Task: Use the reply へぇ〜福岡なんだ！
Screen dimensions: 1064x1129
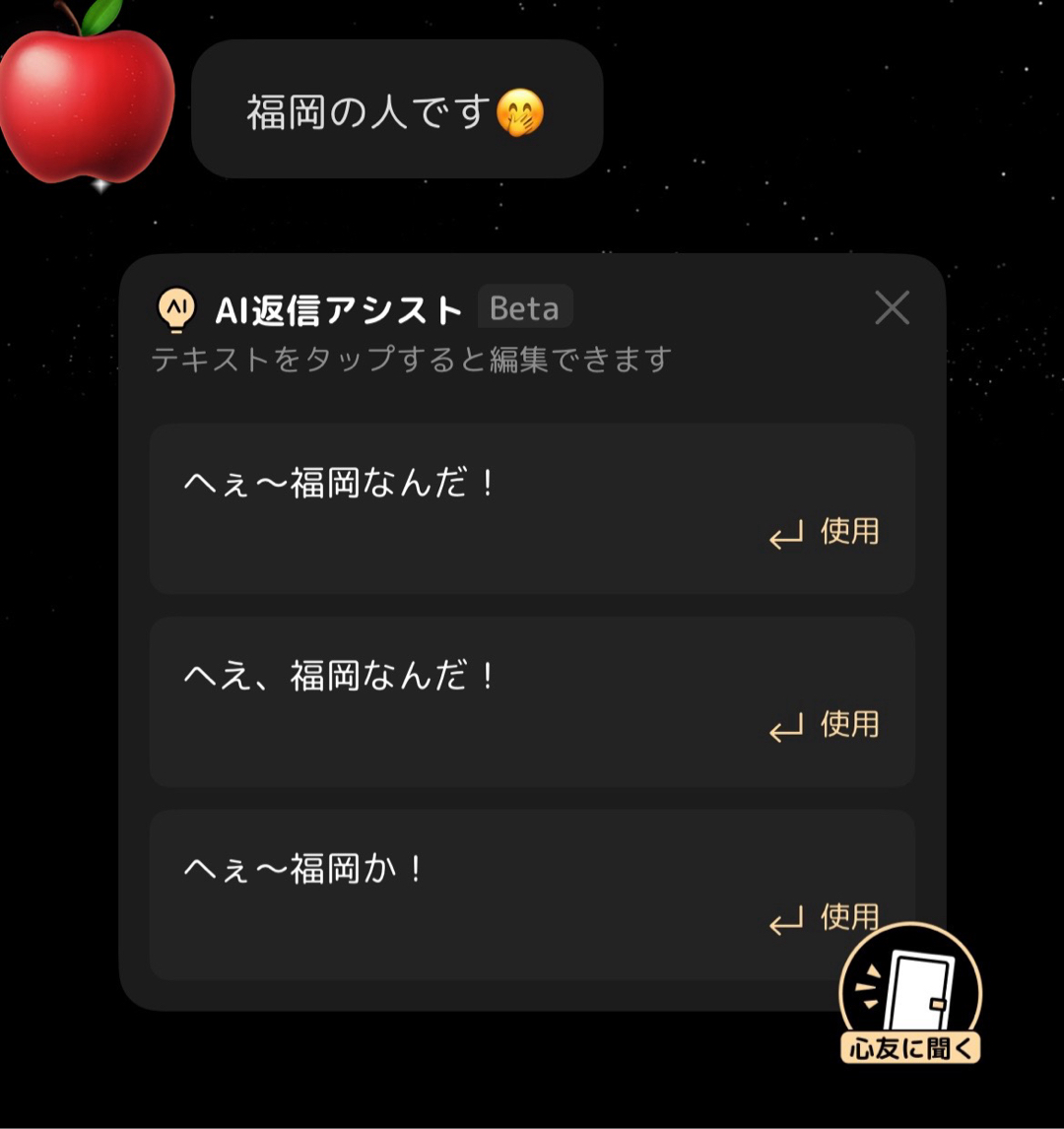Action: [825, 533]
